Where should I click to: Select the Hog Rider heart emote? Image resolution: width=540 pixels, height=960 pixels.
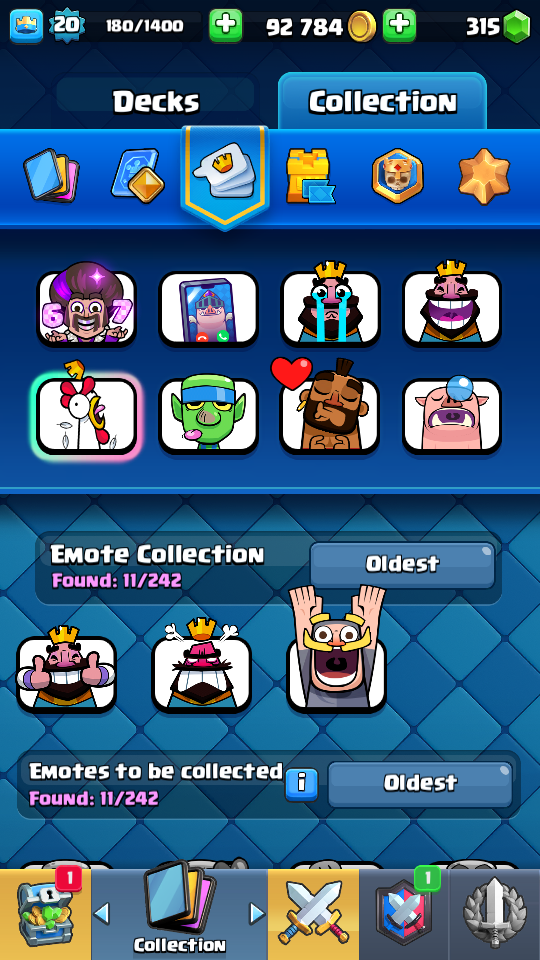(x=329, y=407)
